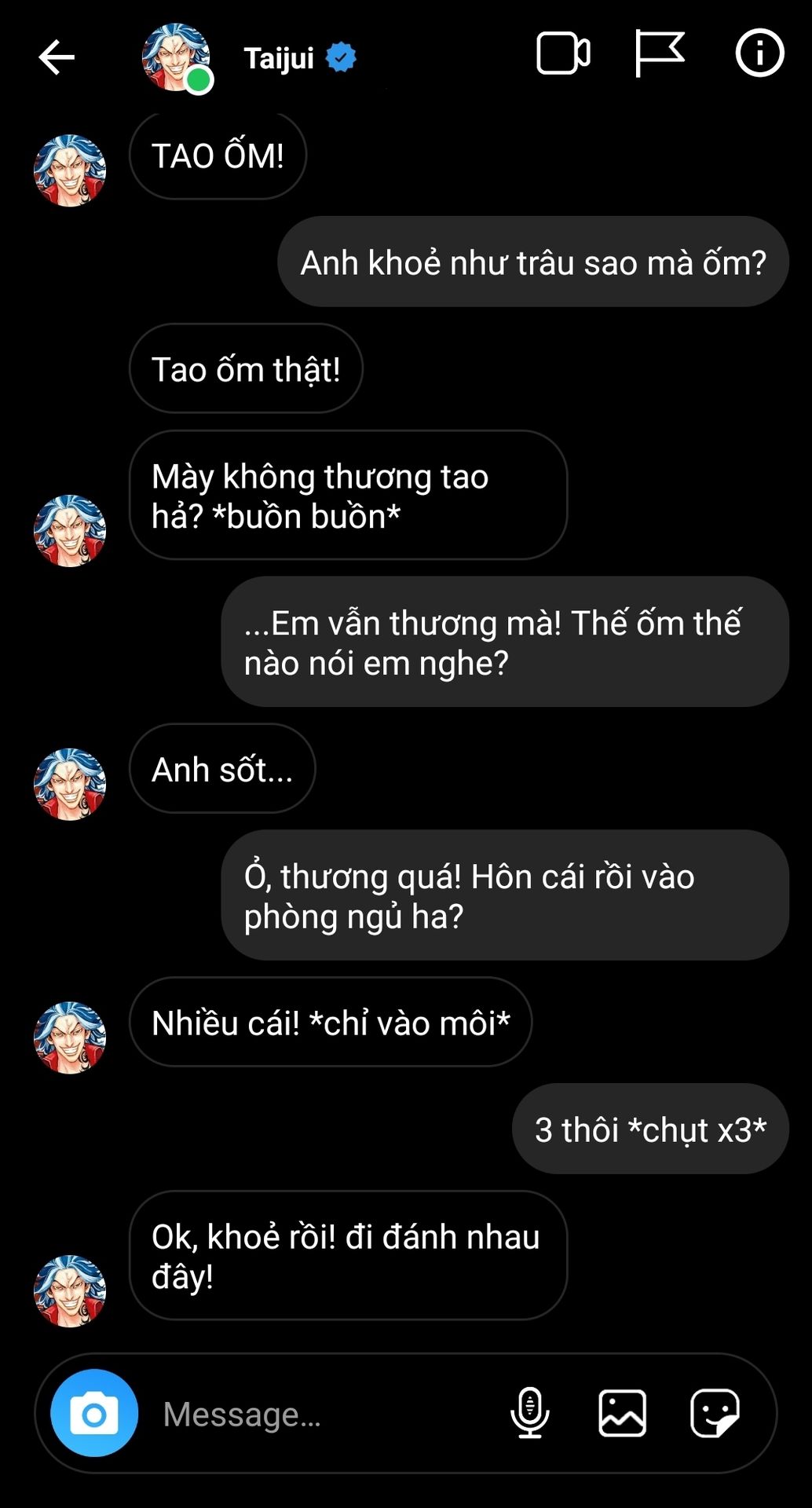This screenshot has height=1508, width=812.
Task: Open Taijui's profile from header name
Action: pyautogui.click(x=279, y=58)
